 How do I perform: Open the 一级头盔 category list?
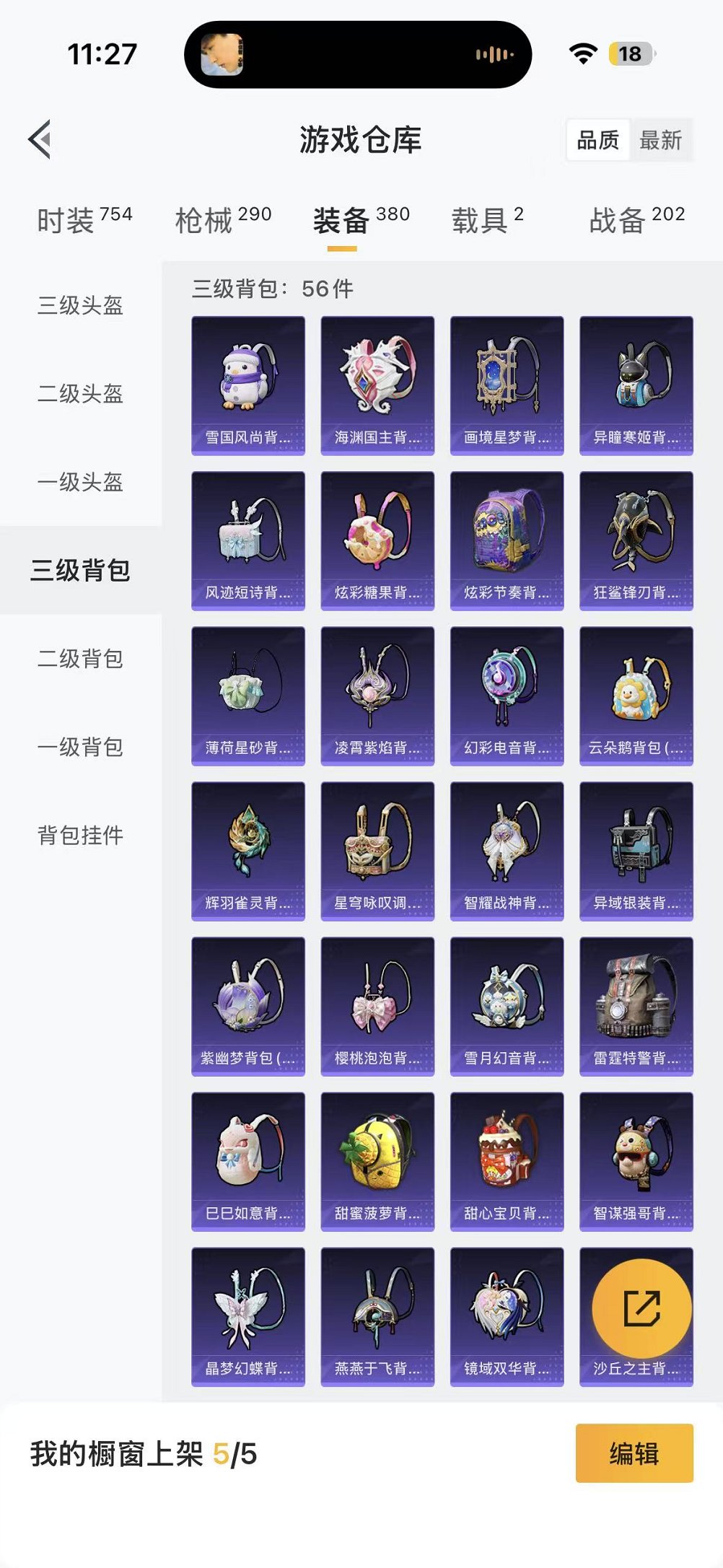(82, 481)
